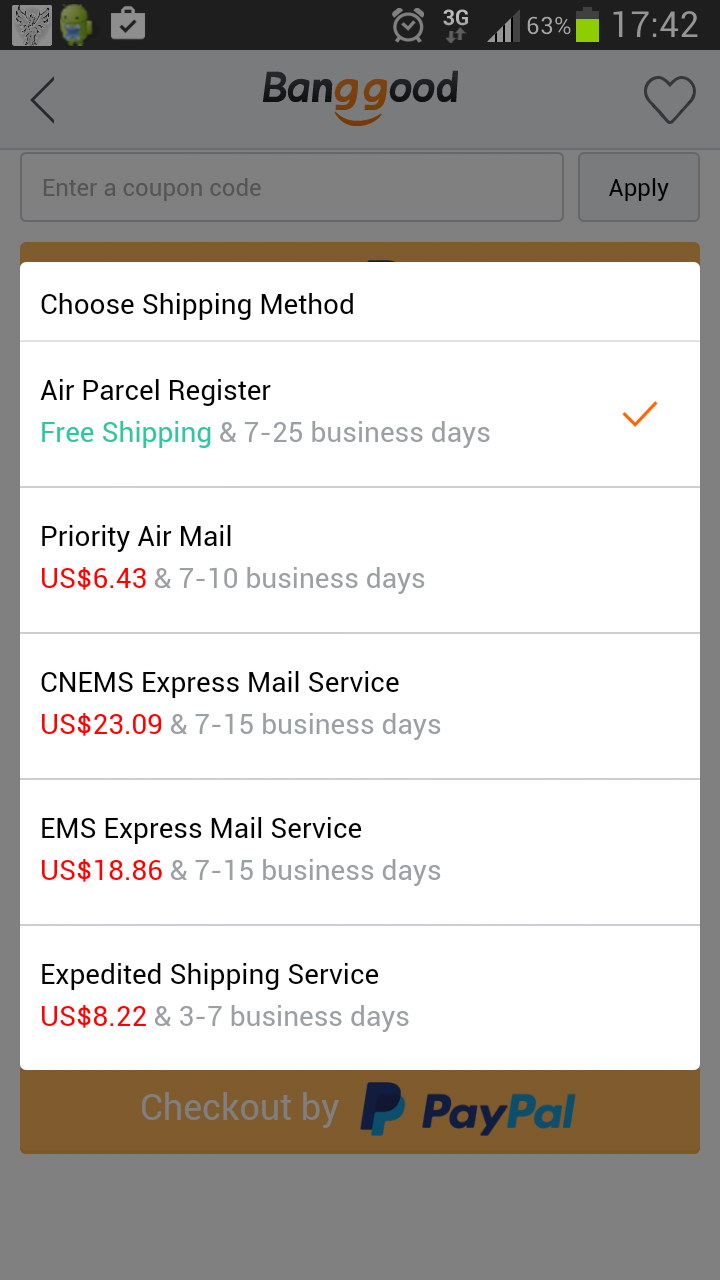Screen dimensions: 720x1280
Task: Choose Expedited Shipping Service option
Action: [360, 997]
